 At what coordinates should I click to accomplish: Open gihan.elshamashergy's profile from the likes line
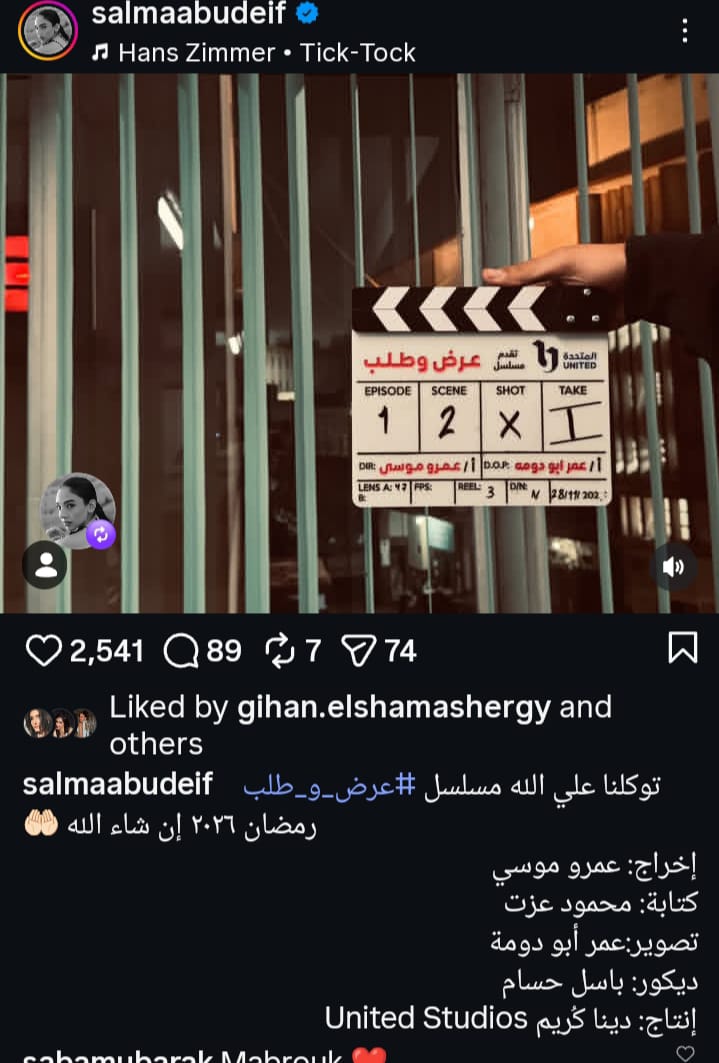click(x=394, y=707)
